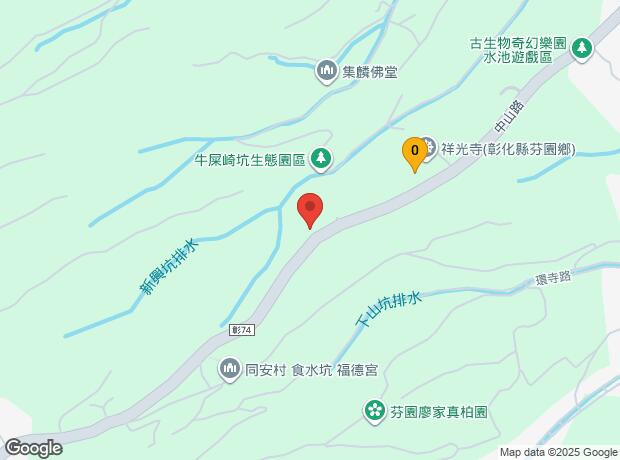Open 集麟佛堂 place marker
Viewport: 620px width, 460px height.
(326, 71)
